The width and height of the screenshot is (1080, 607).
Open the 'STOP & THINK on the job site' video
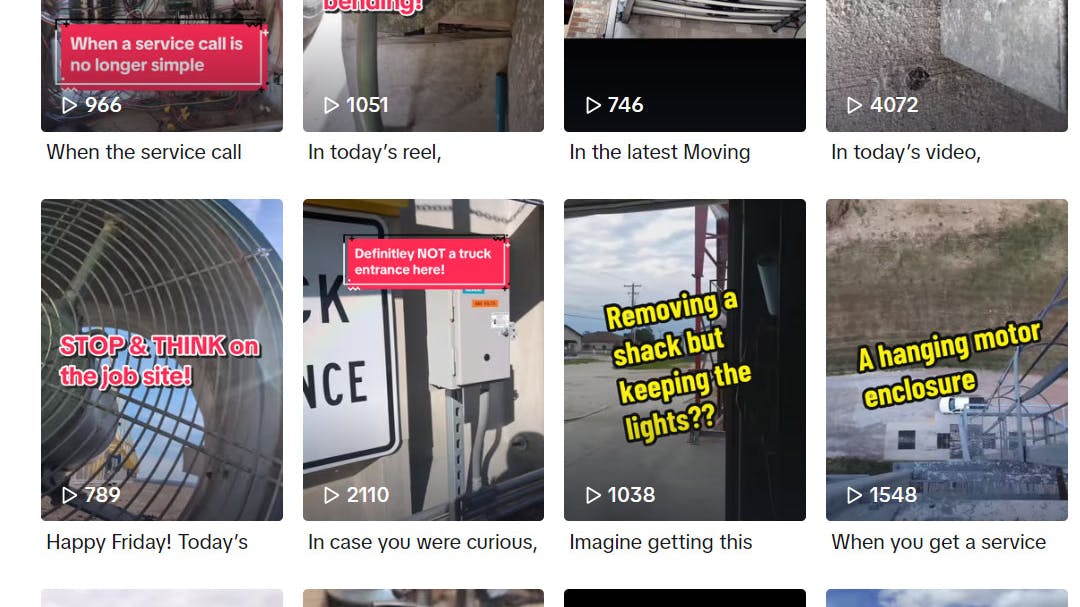[161, 360]
